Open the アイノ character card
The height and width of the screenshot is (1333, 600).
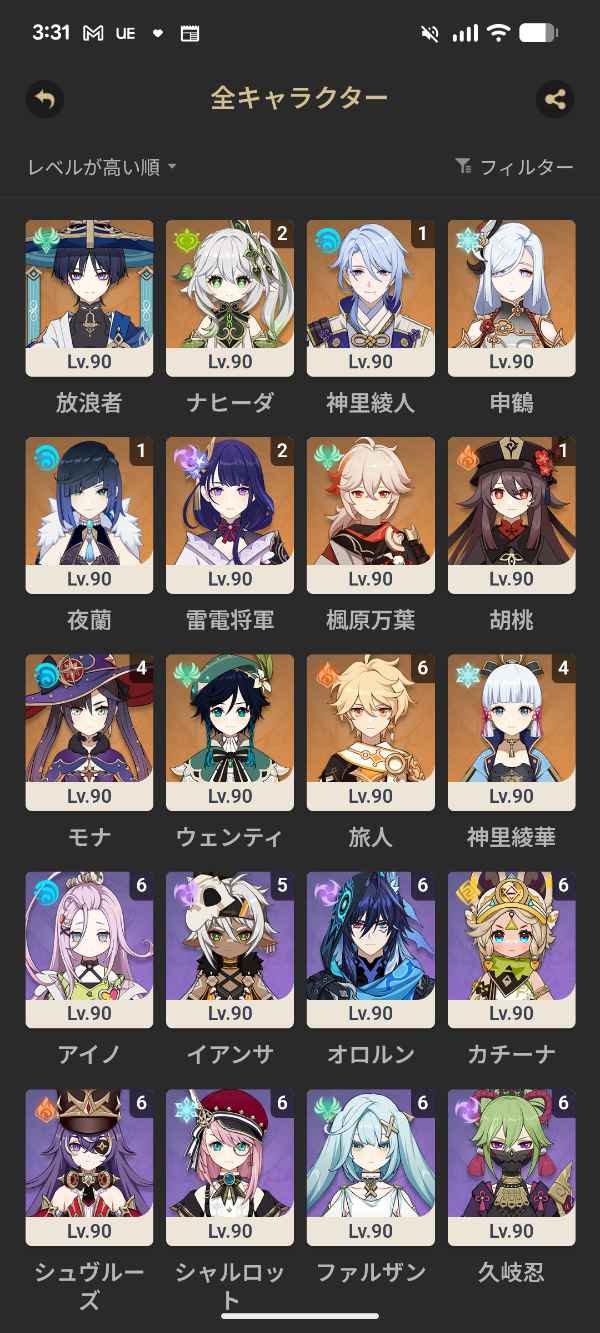tap(89, 949)
